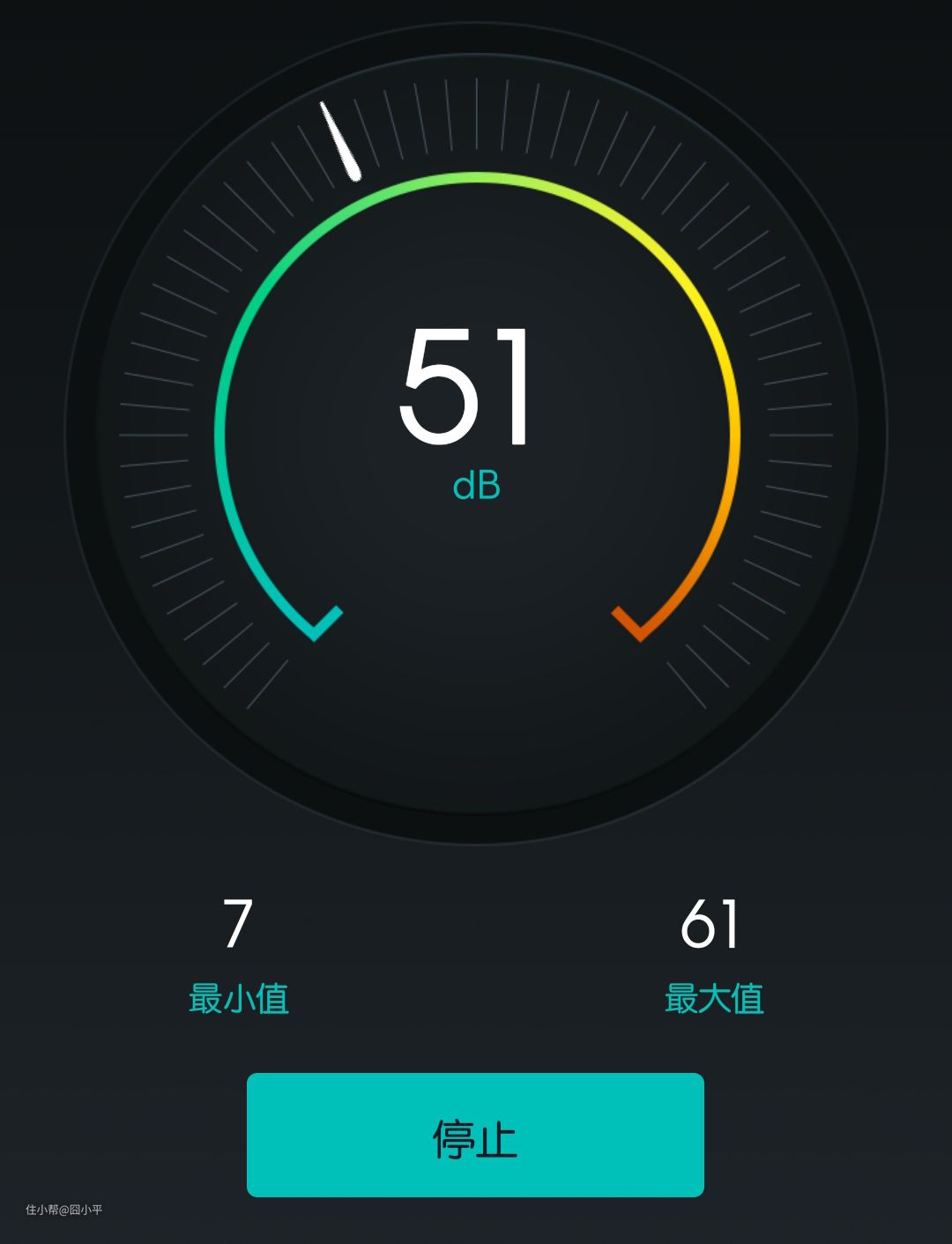This screenshot has width=952, height=1244.
Task: Tap the 停止 button to stop measuring
Action: click(x=475, y=1135)
